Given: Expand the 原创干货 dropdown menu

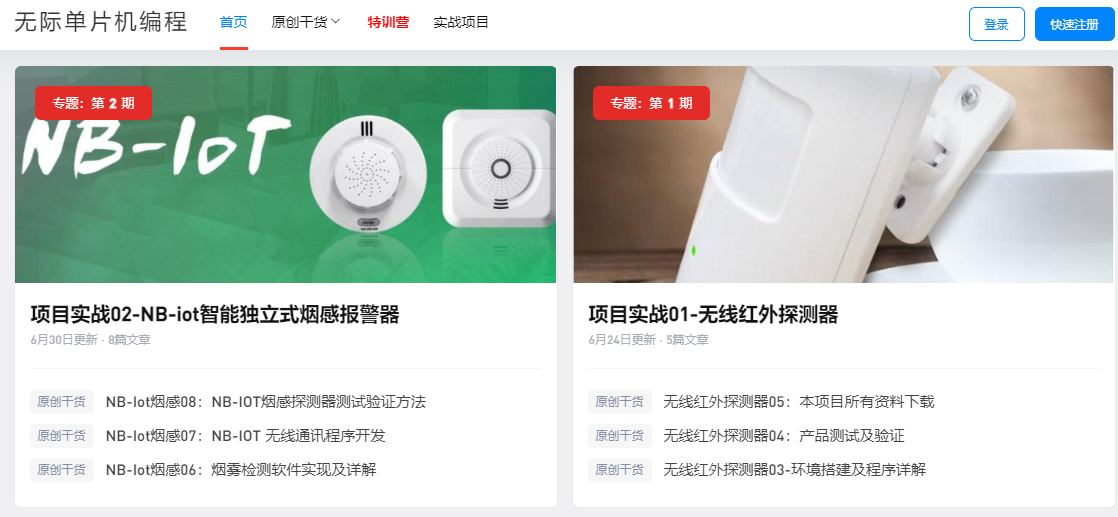Looking at the screenshot, I should (x=306, y=22).
